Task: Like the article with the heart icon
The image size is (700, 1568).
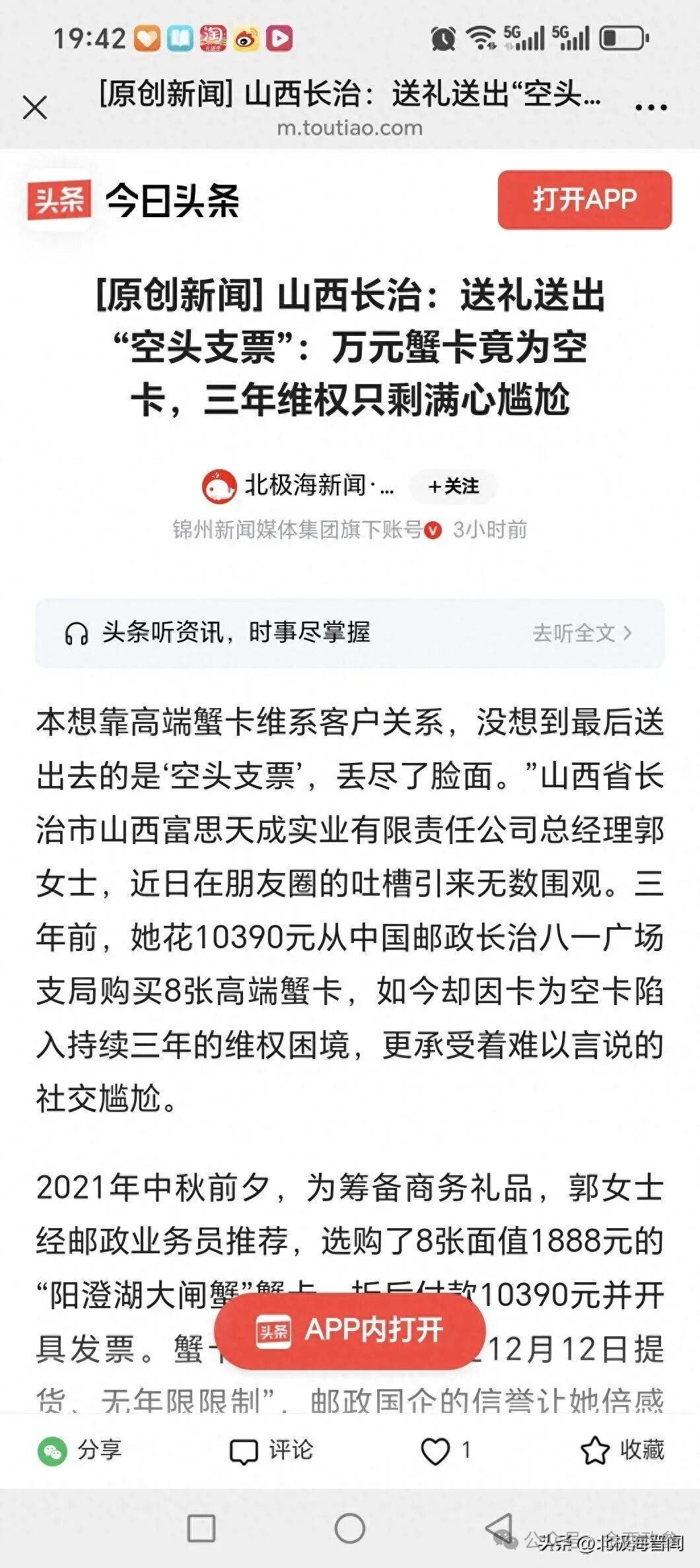Action: point(436,1451)
